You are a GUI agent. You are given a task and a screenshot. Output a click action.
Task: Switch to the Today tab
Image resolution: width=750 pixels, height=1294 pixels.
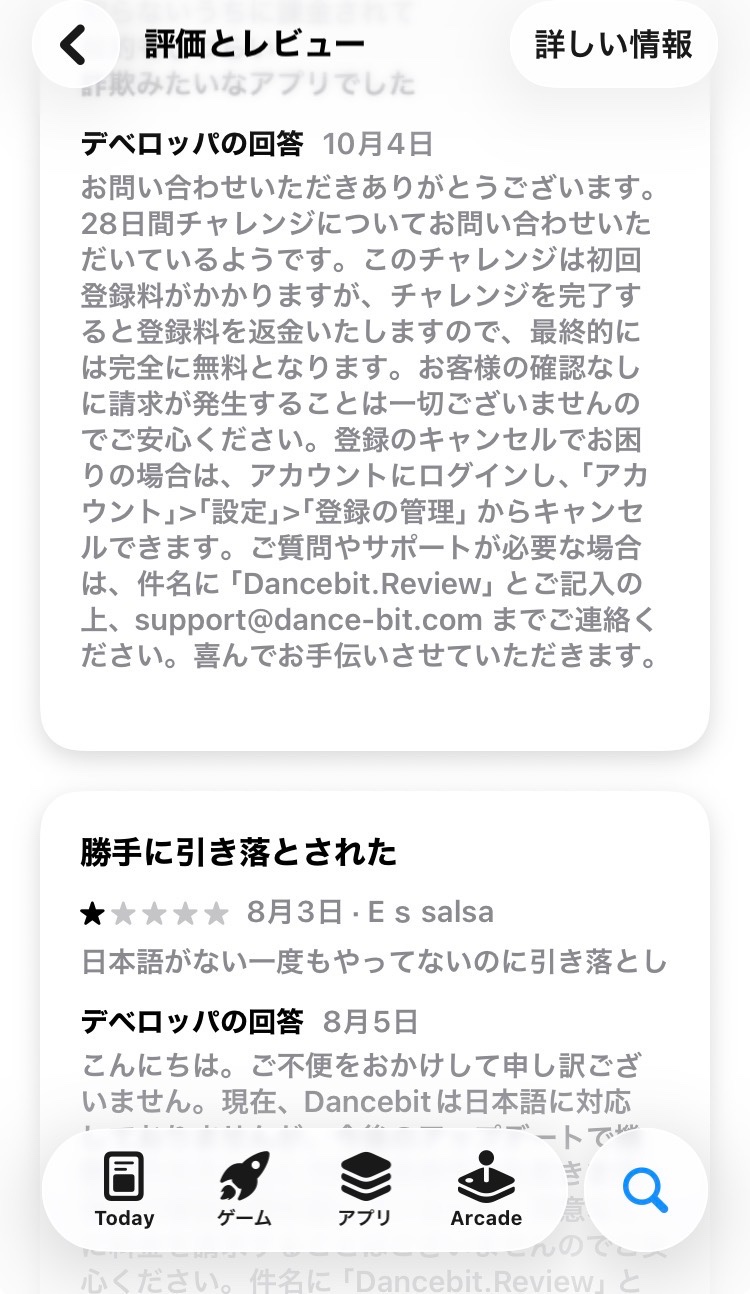pos(124,1189)
